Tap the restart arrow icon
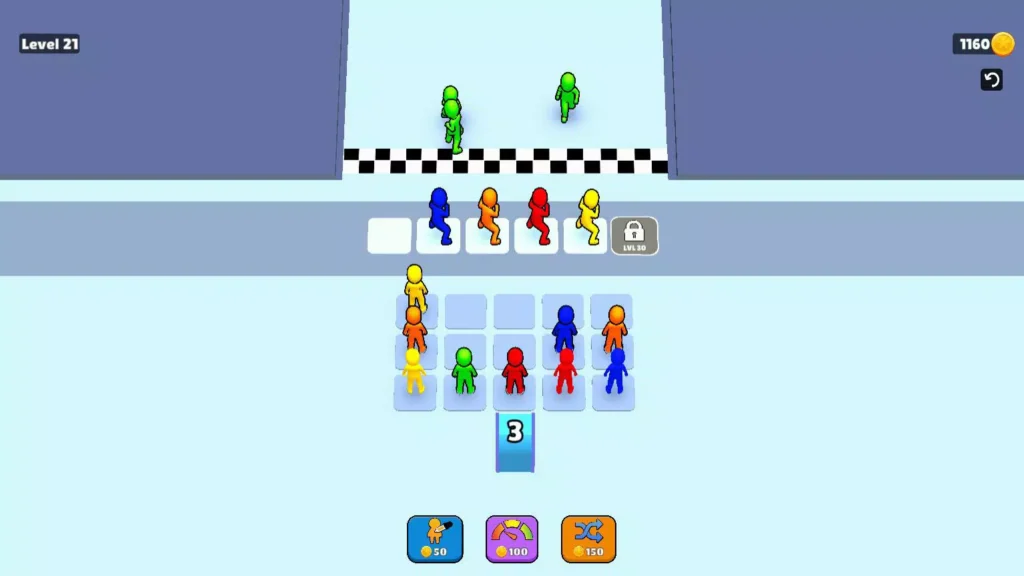Viewport: 1024px width, 576px height. coord(991,80)
